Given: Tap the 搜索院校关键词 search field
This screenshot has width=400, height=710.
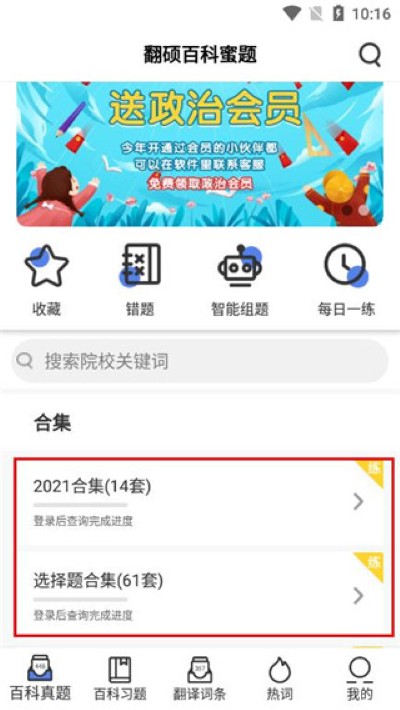Looking at the screenshot, I should coord(200,361).
